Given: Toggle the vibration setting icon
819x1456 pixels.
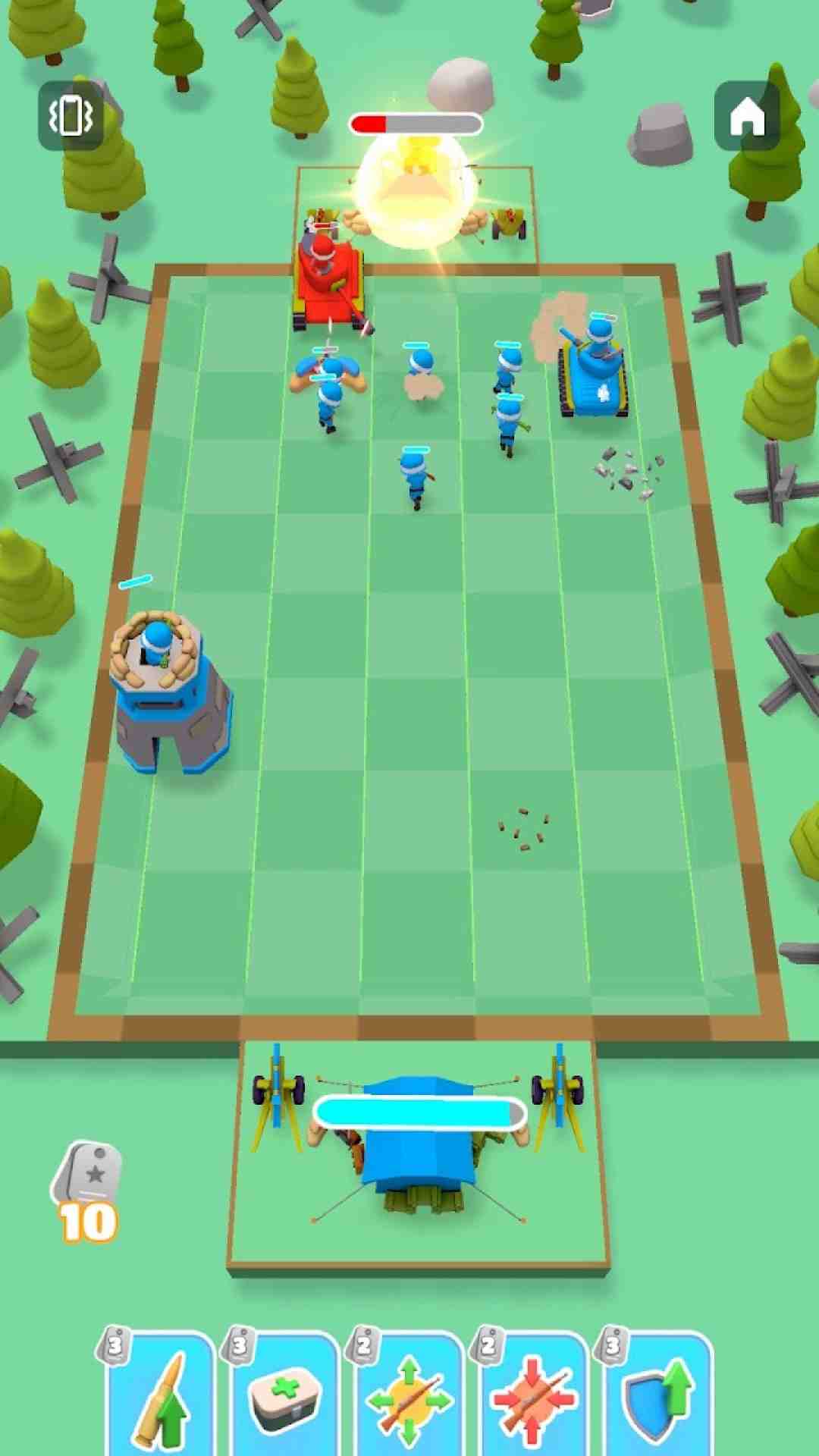Looking at the screenshot, I should pyautogui.click(x=71, y=116).
